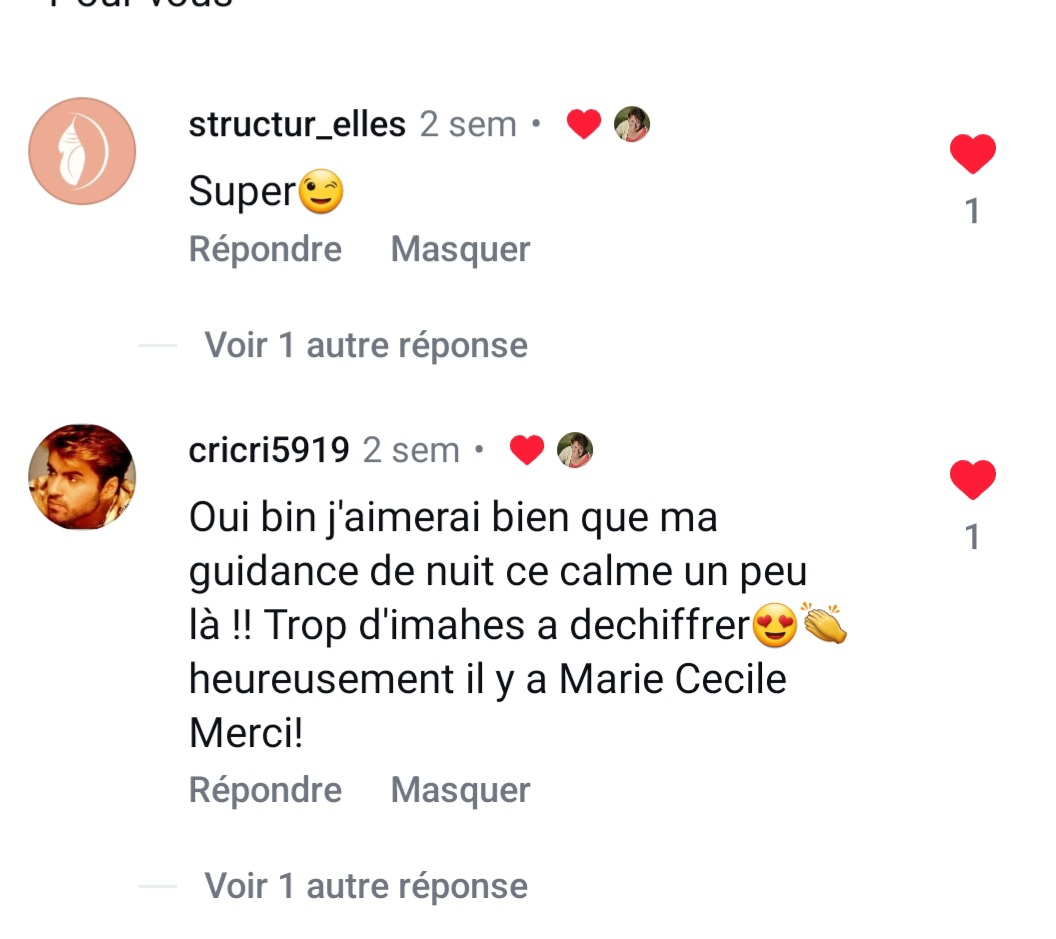1056x939 pixels.
Task: Reply to the structur_elles comment
Action: (x=265, y=249)
